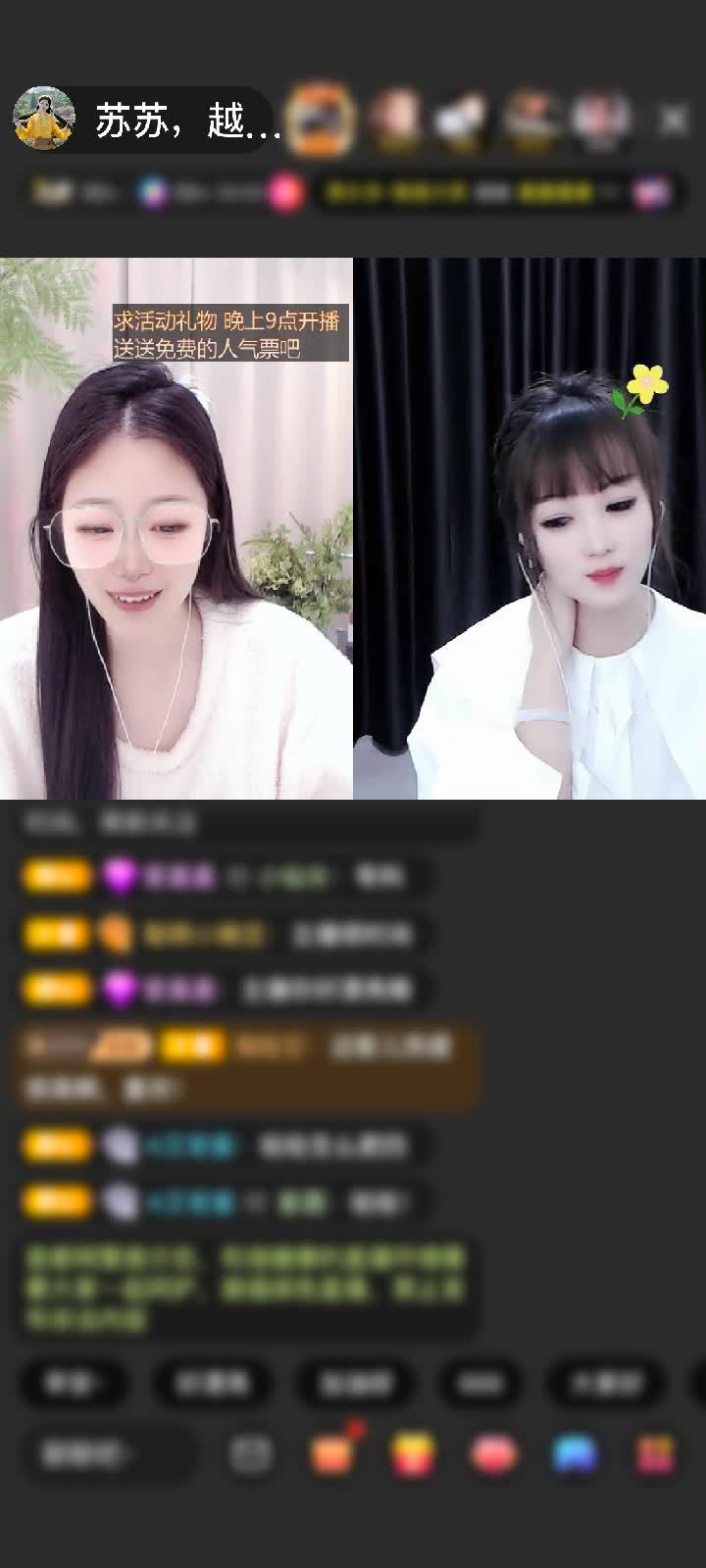The image size is (706, 1568).
Task: Close the live stream room
Action: coord(674,121)
